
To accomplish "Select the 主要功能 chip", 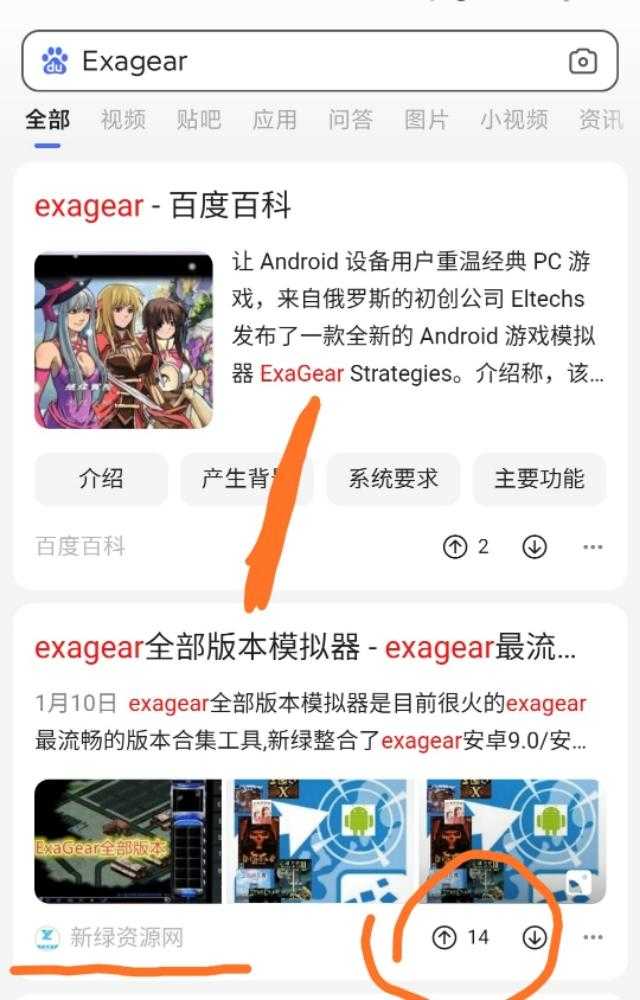I will [x=539, y=479].
